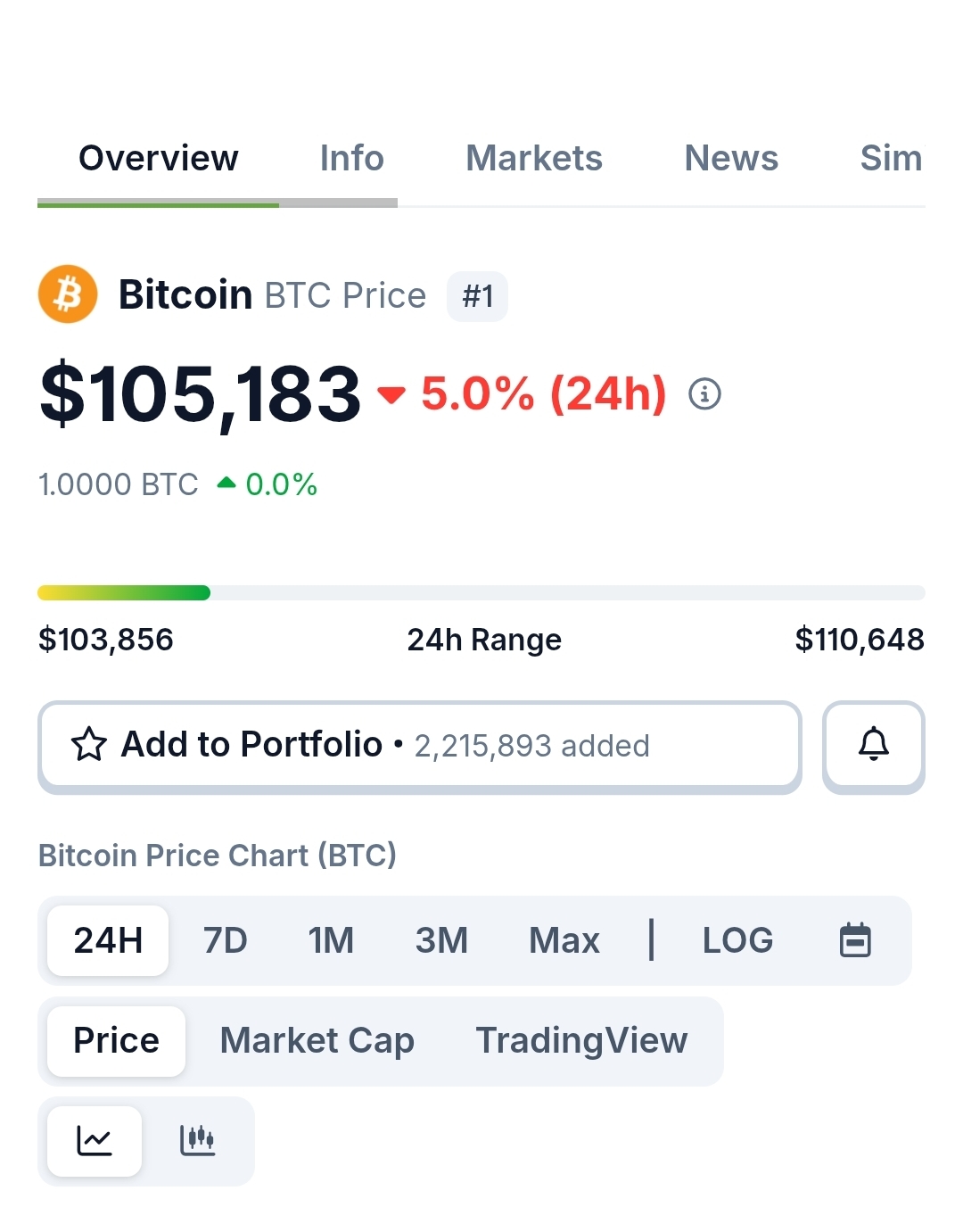Viewport: 963px width, 1232px height.
Task: Open the calendar date range picker
Action: click(855, 940)
